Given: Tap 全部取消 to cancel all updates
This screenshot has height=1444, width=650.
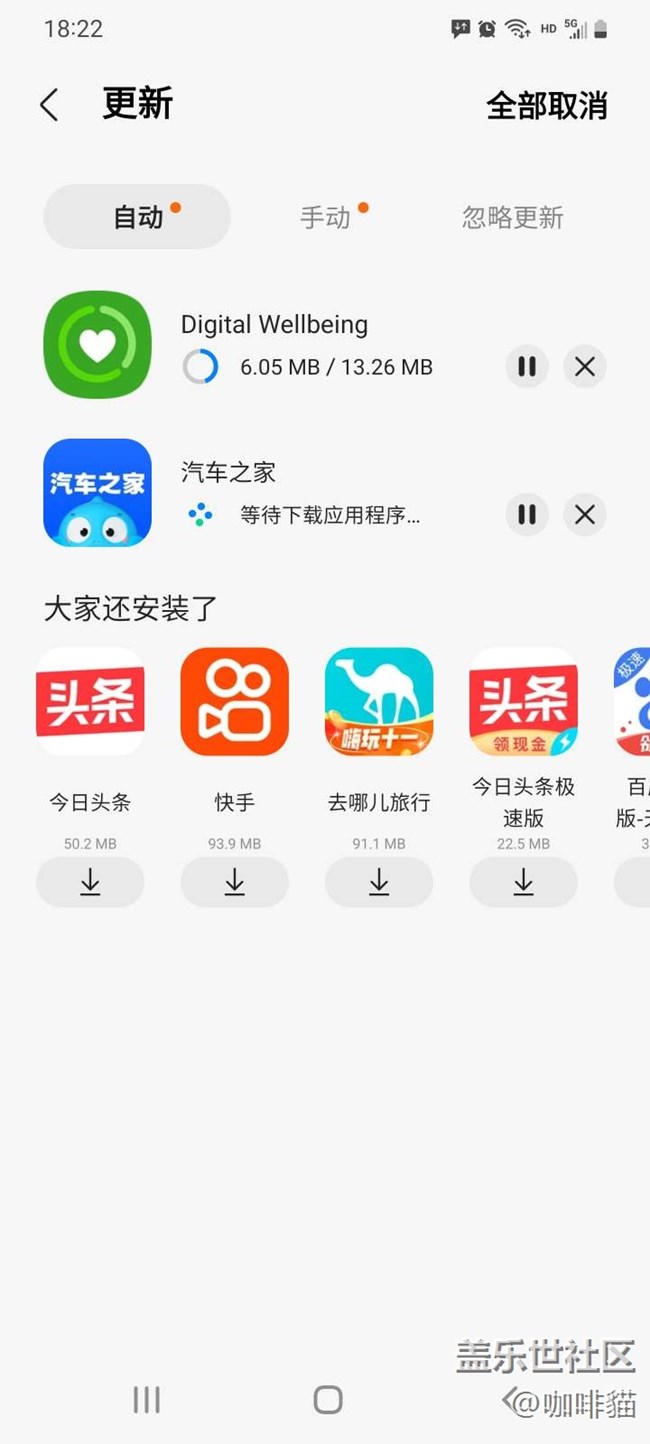Looking at the screenshot, I should [x=546, y=106].
